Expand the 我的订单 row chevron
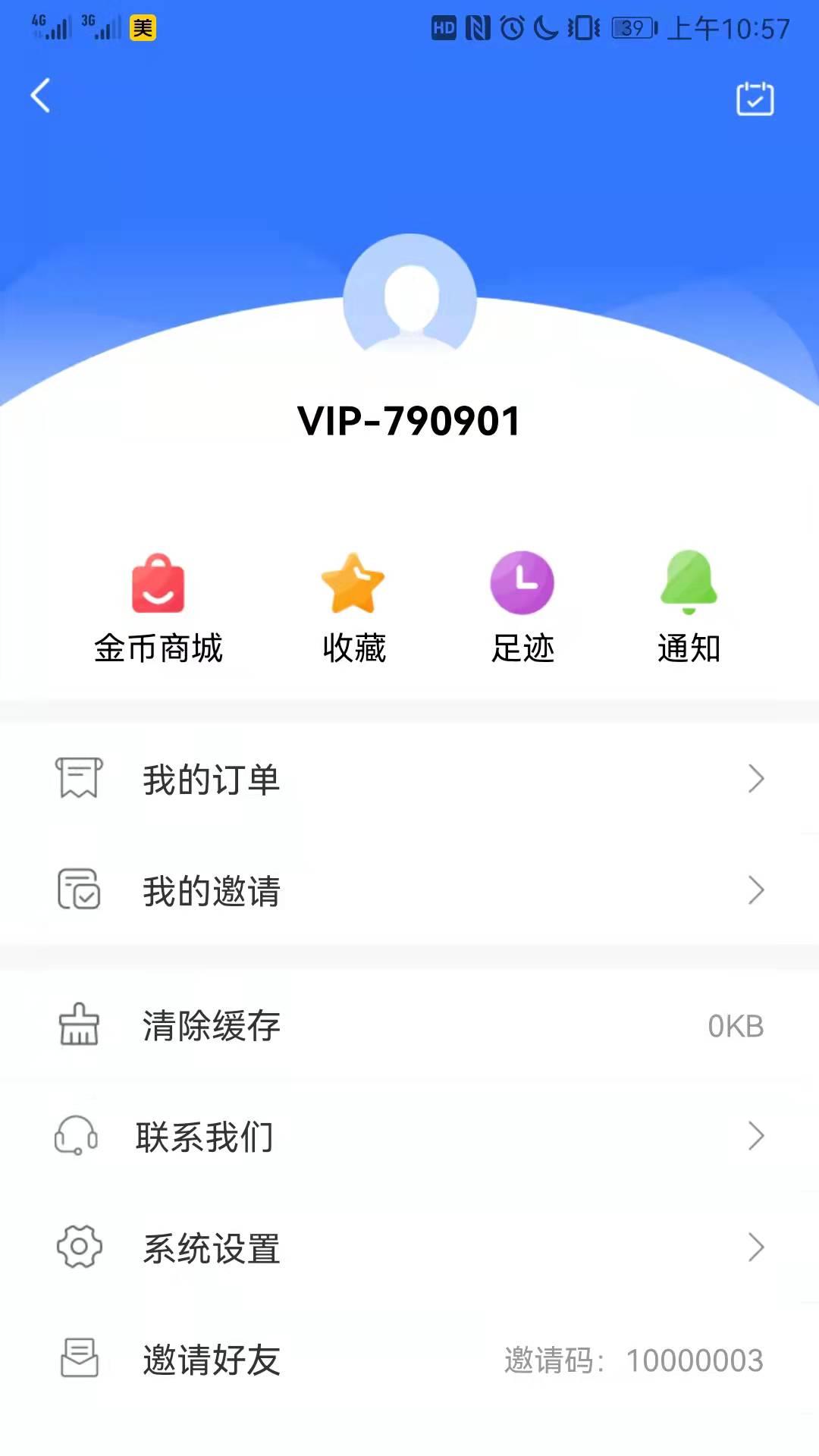This screenshot has width=819, height=1456. tap(756, 778)
